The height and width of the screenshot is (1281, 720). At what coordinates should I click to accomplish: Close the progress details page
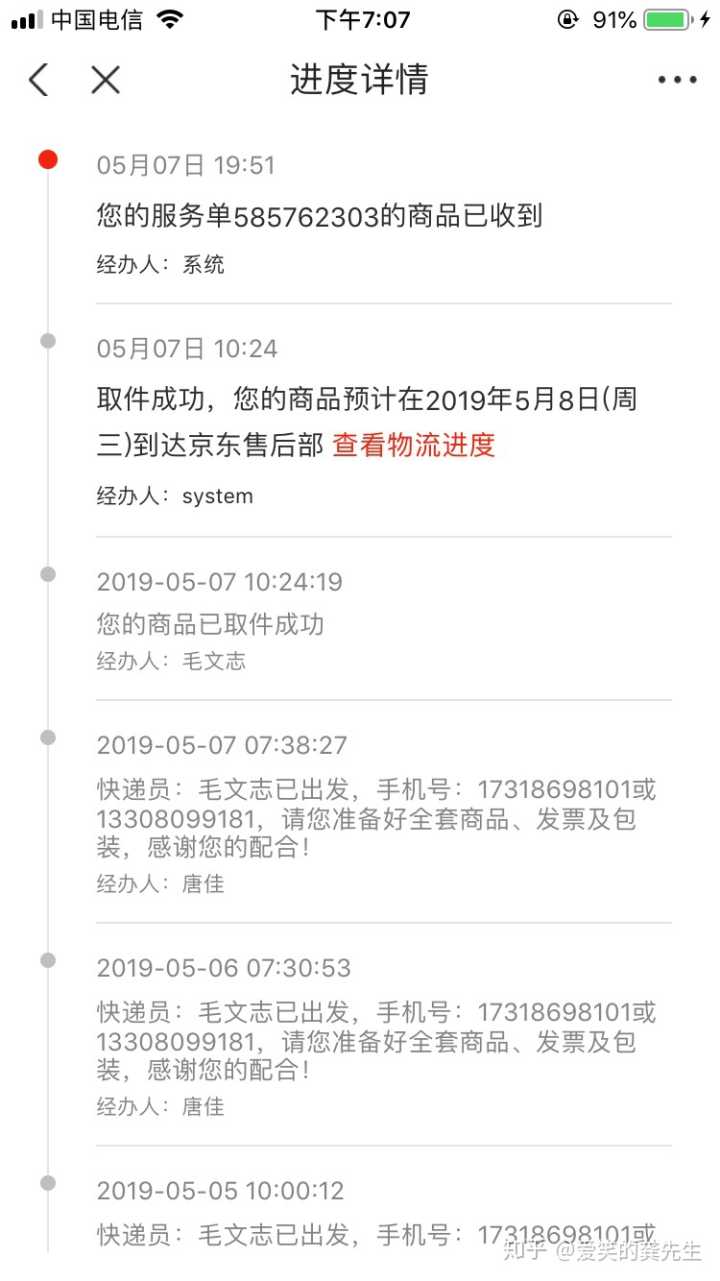[105, 80]
